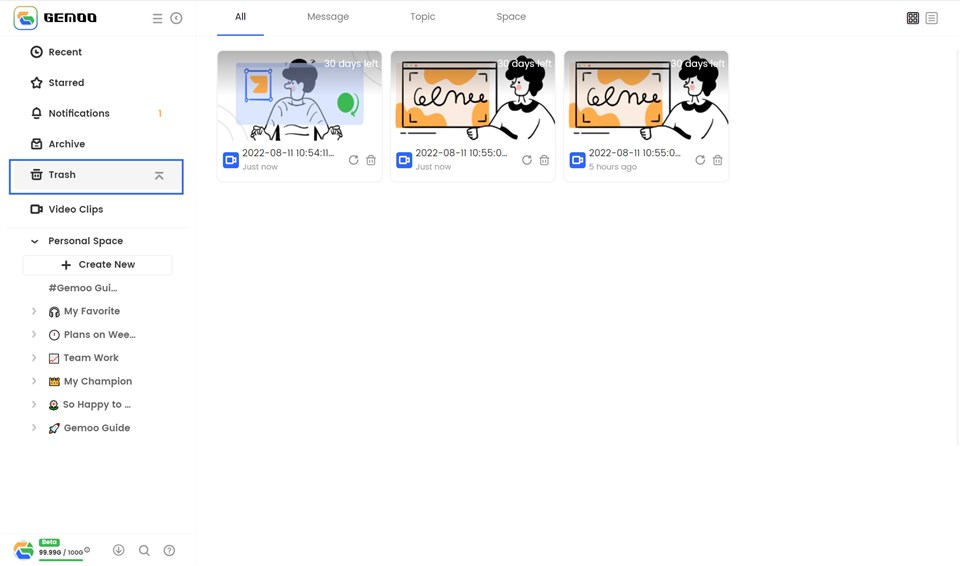Open Notifications in the sidebar

click(78, 113)
